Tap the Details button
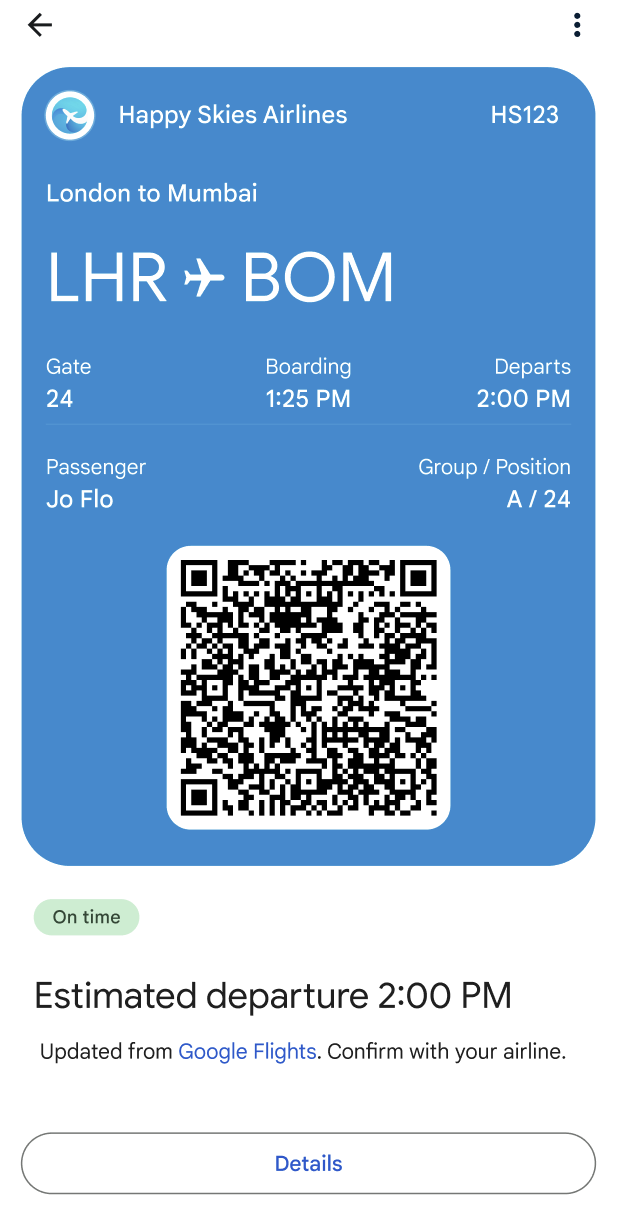The image size is (617, 1212). pyautogui.click(x=308, y=1163)
